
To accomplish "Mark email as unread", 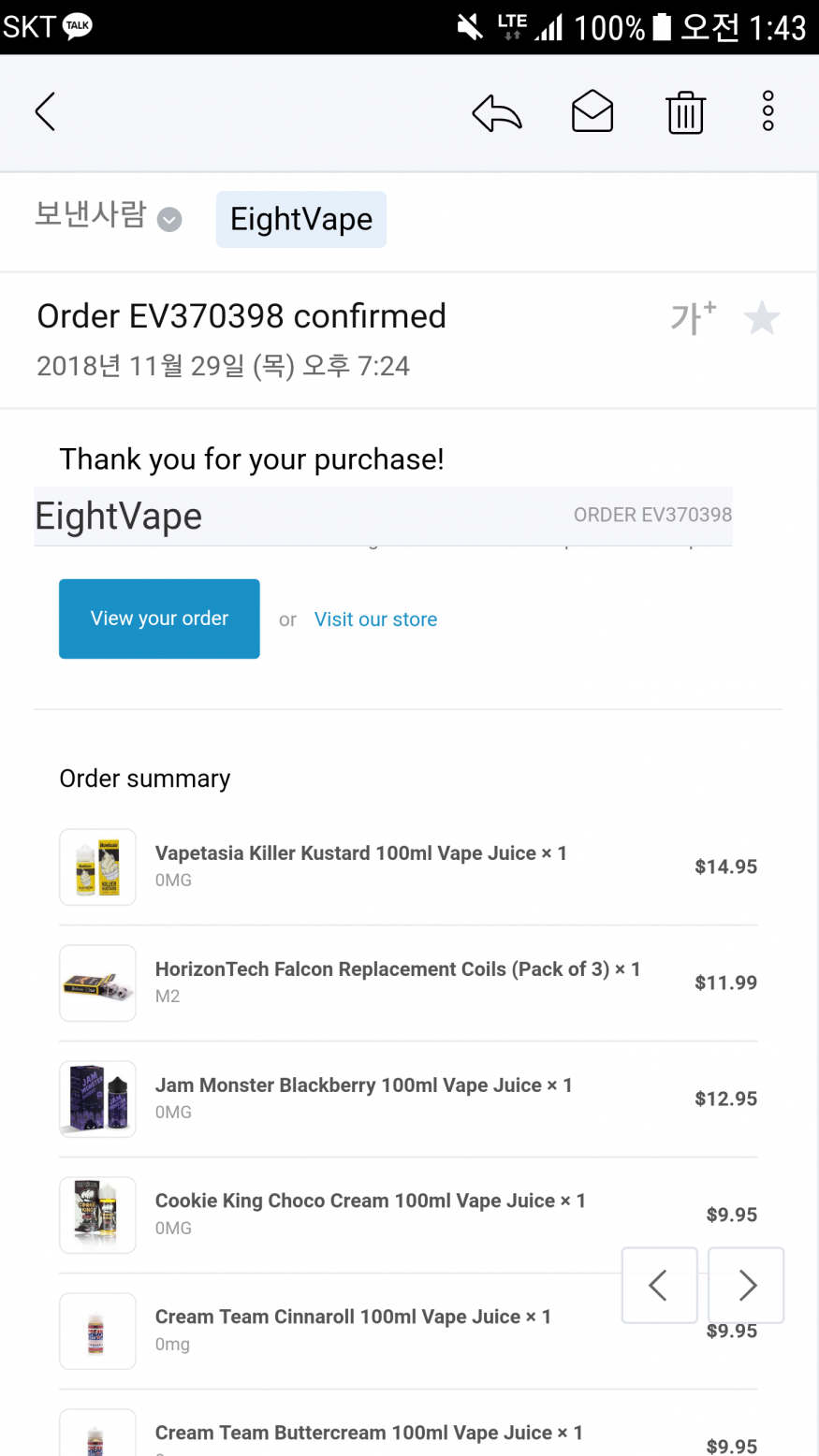I will (x=592, y=112).
